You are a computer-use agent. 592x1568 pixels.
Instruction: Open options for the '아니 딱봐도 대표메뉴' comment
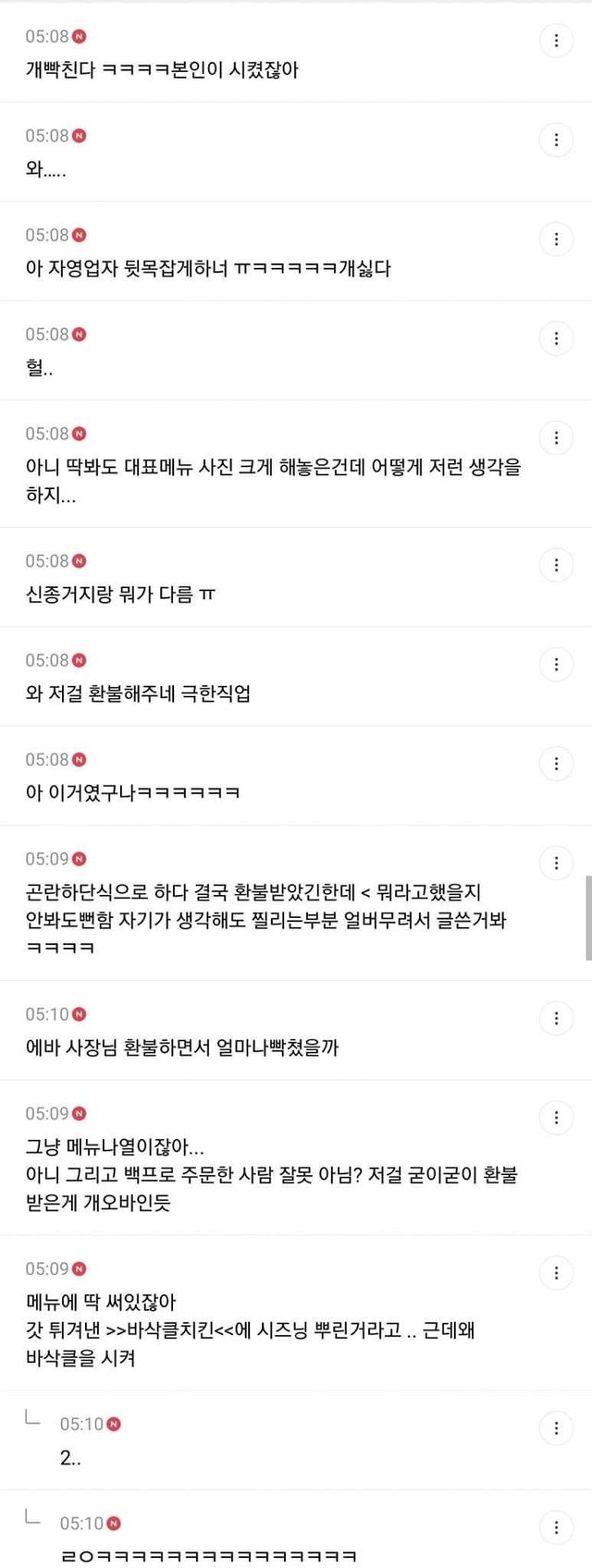[x=556, y=438]
